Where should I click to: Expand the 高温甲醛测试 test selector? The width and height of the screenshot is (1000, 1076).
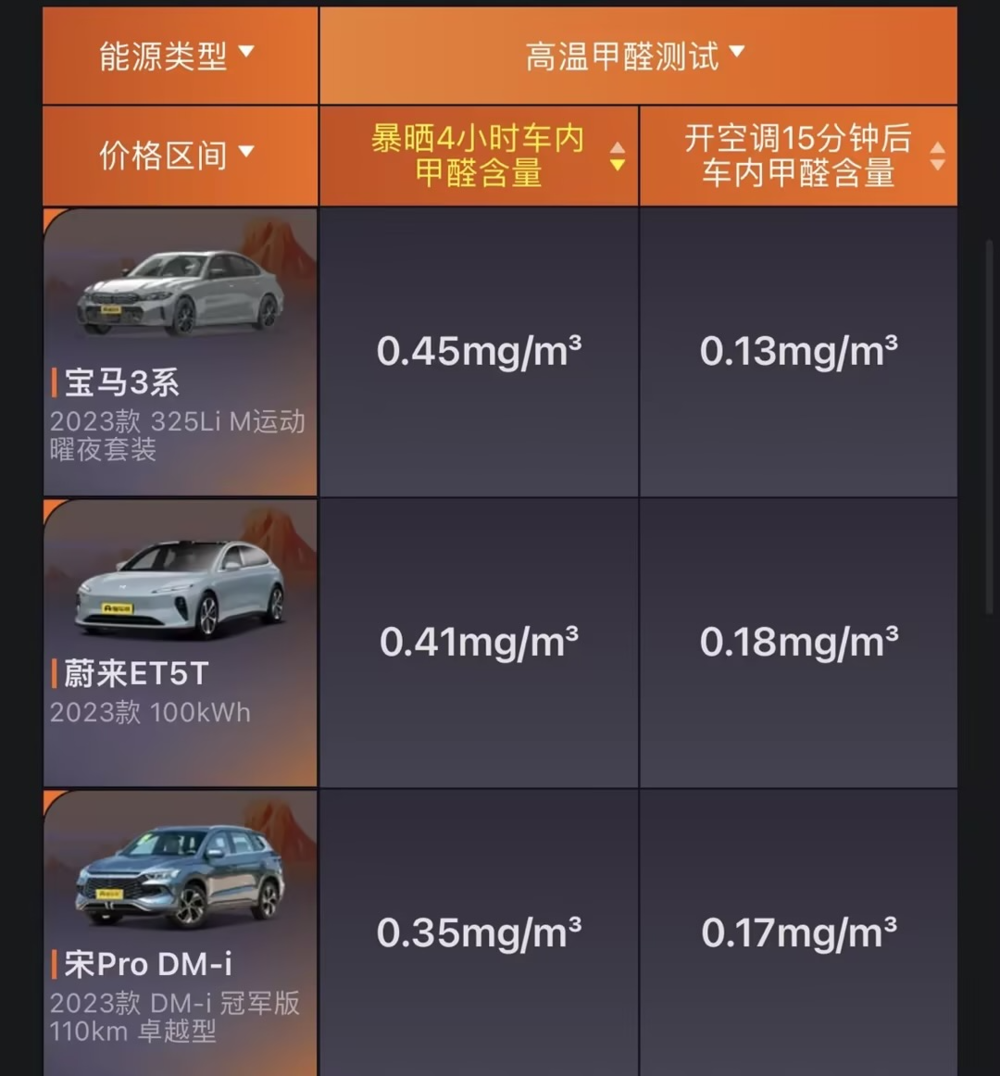coord(636,56)
